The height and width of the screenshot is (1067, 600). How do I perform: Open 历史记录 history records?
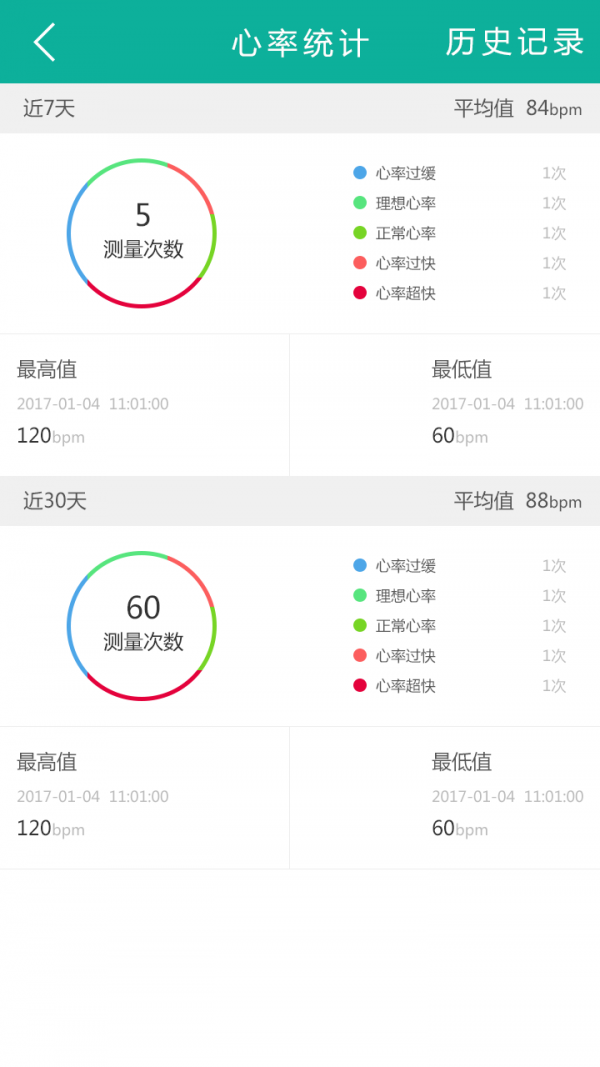(514, 42)
